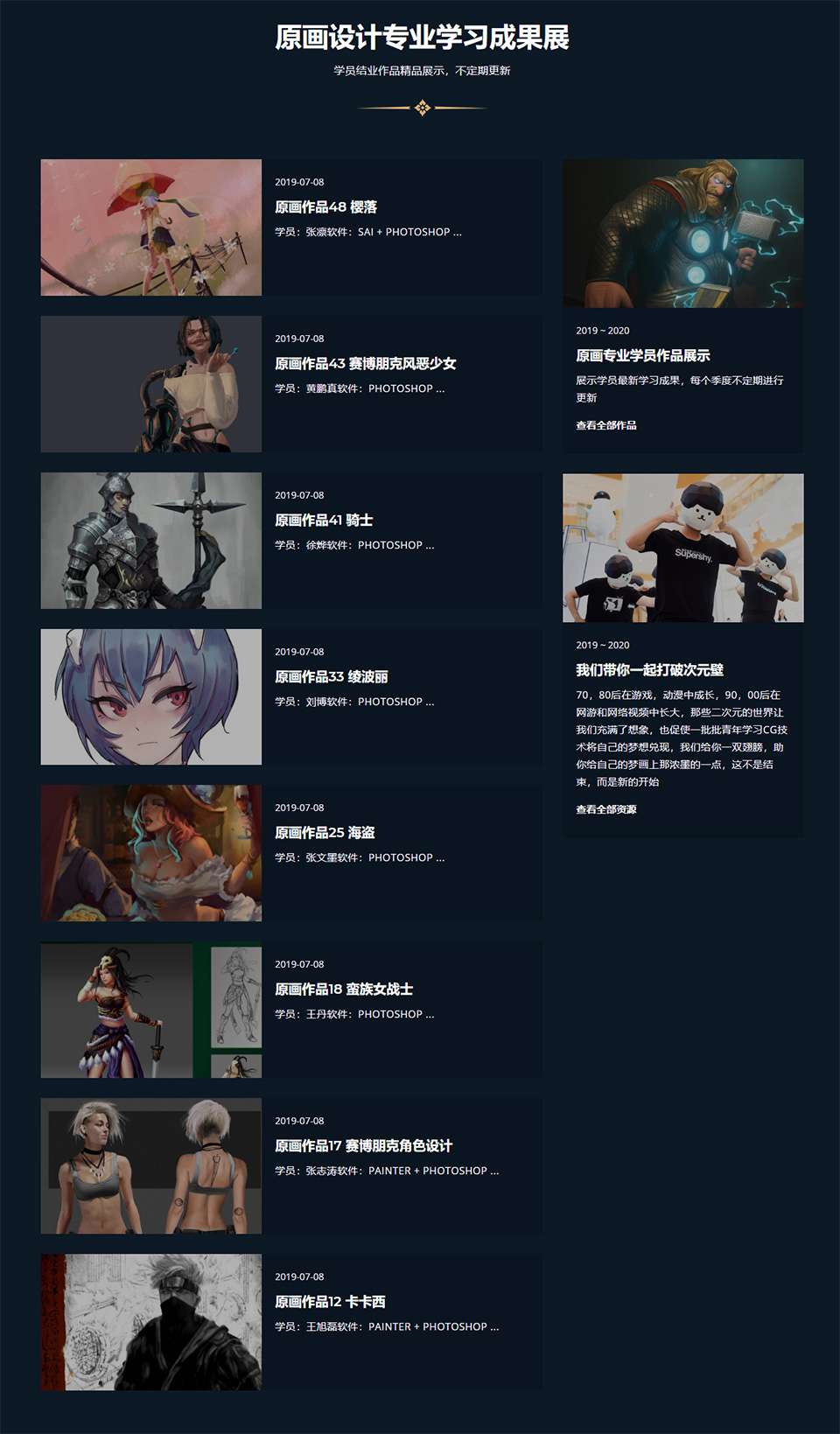840x1434 pixels.
Task: Open 原画作品33 绫波丽 card
Action: click(331, 677)
